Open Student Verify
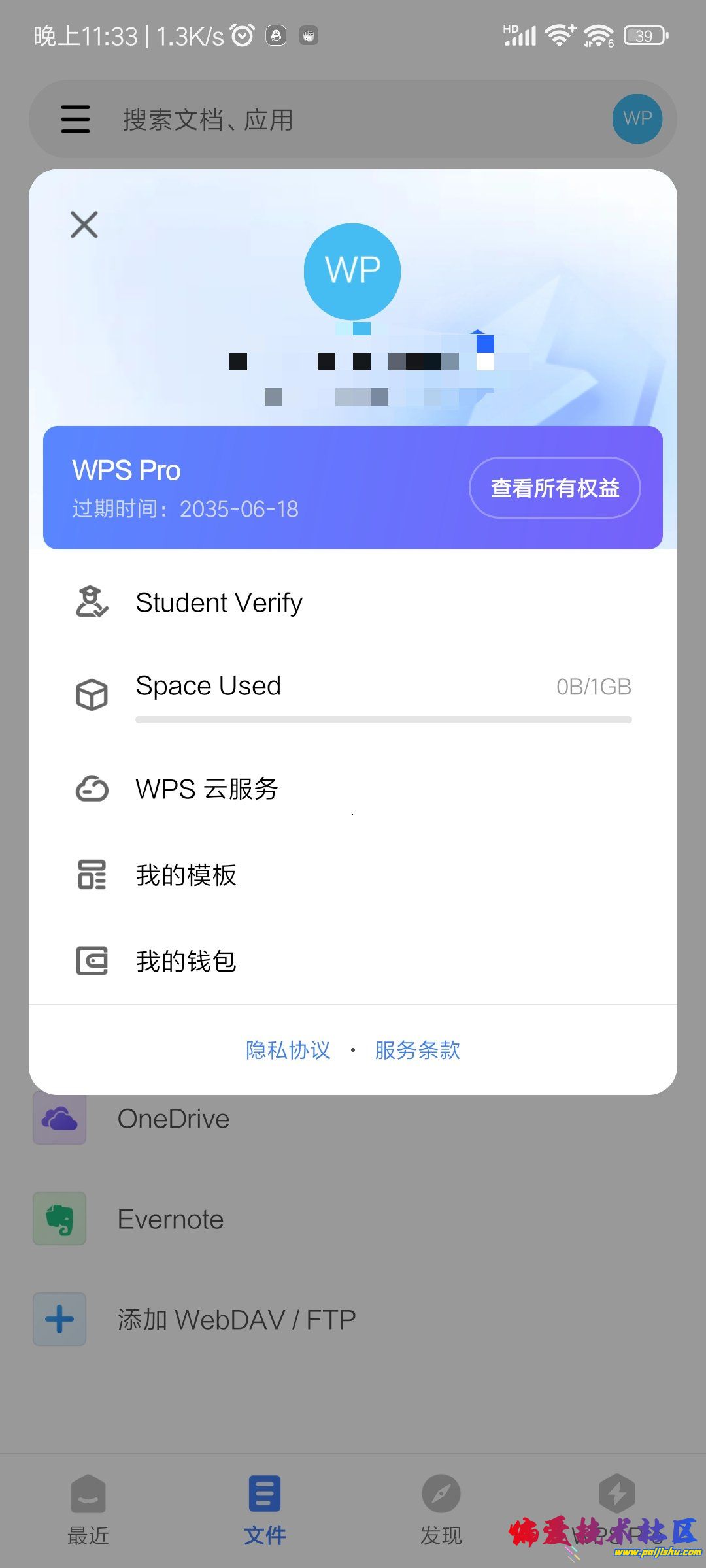The height and width of the screenshot is (1568, 706). click(219, 602)
